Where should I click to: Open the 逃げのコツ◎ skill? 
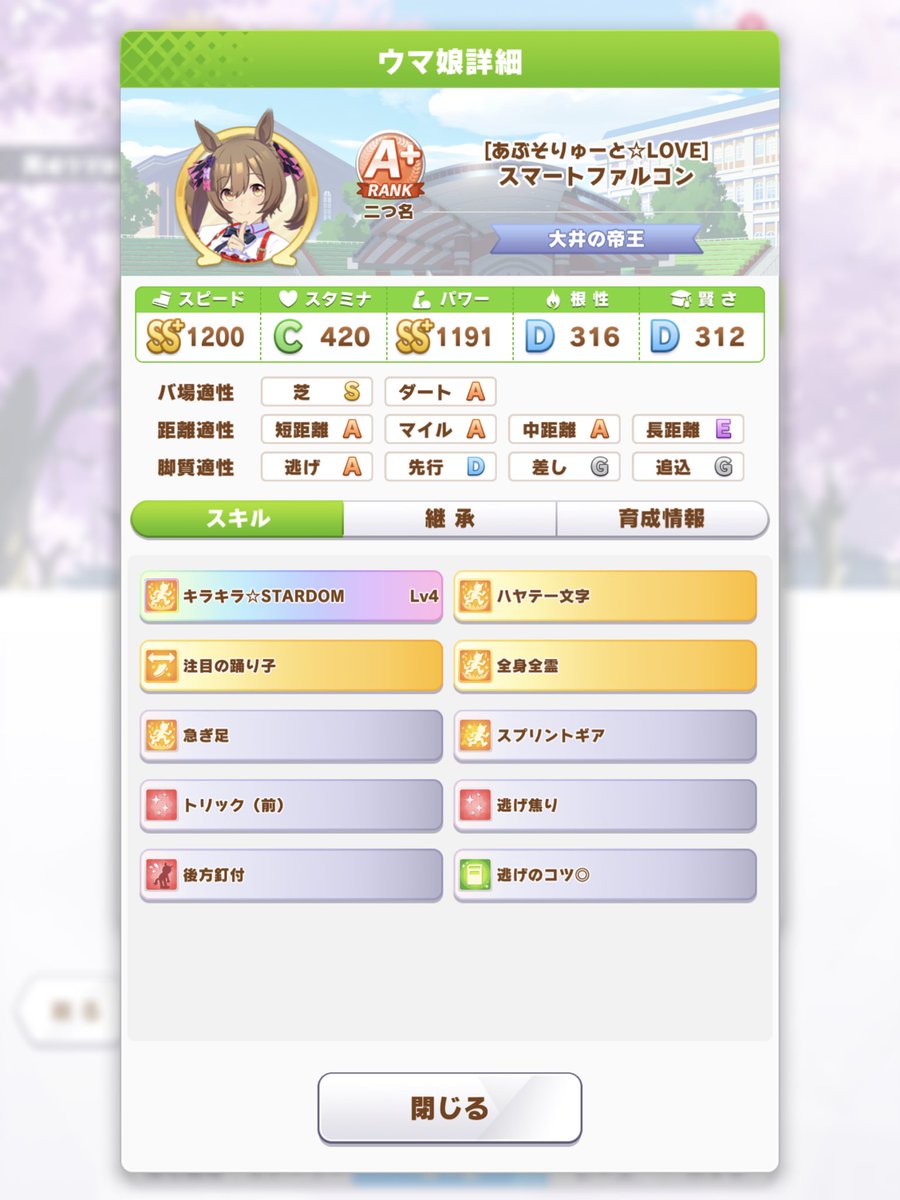click(x=605, y=875)
